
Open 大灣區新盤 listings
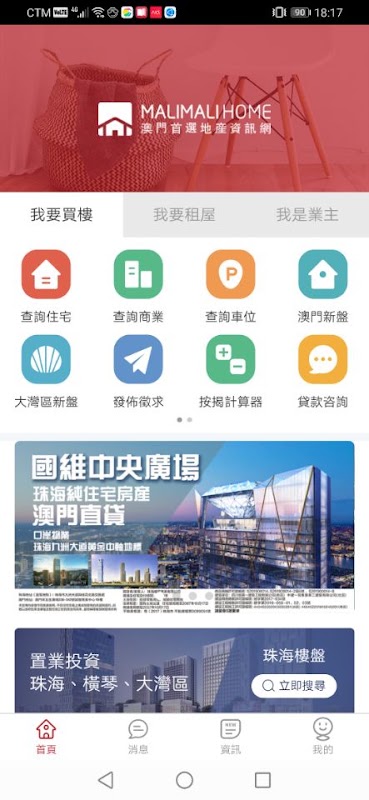46,371
